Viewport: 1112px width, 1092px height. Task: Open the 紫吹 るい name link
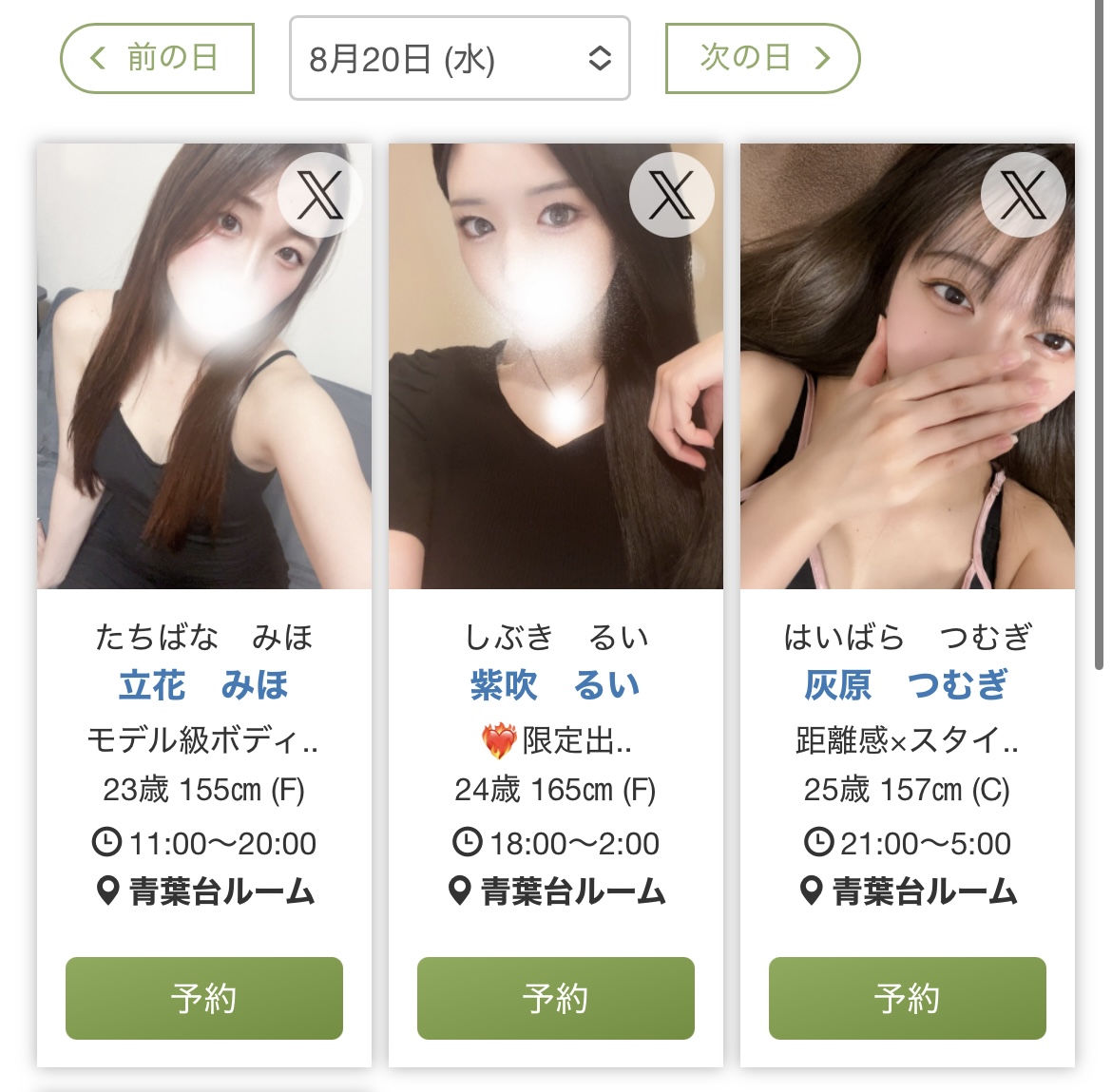pos(555,685)
